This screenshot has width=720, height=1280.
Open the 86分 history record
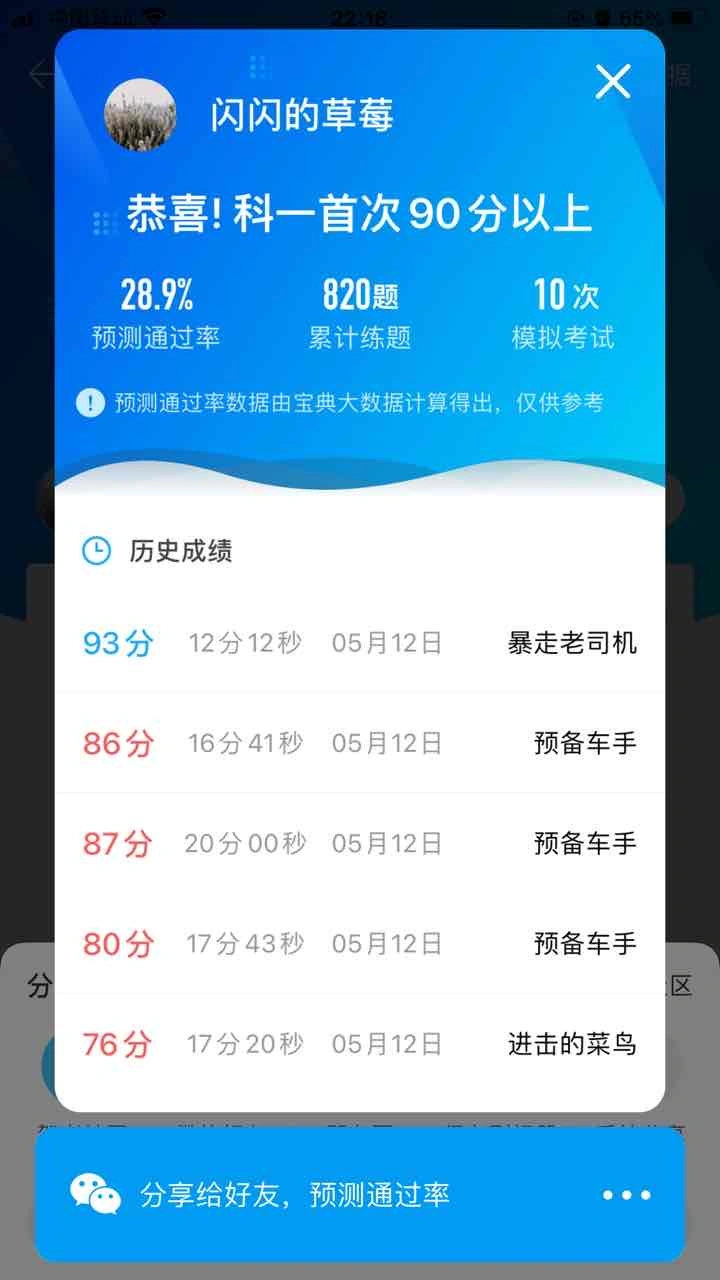(359, 743)
